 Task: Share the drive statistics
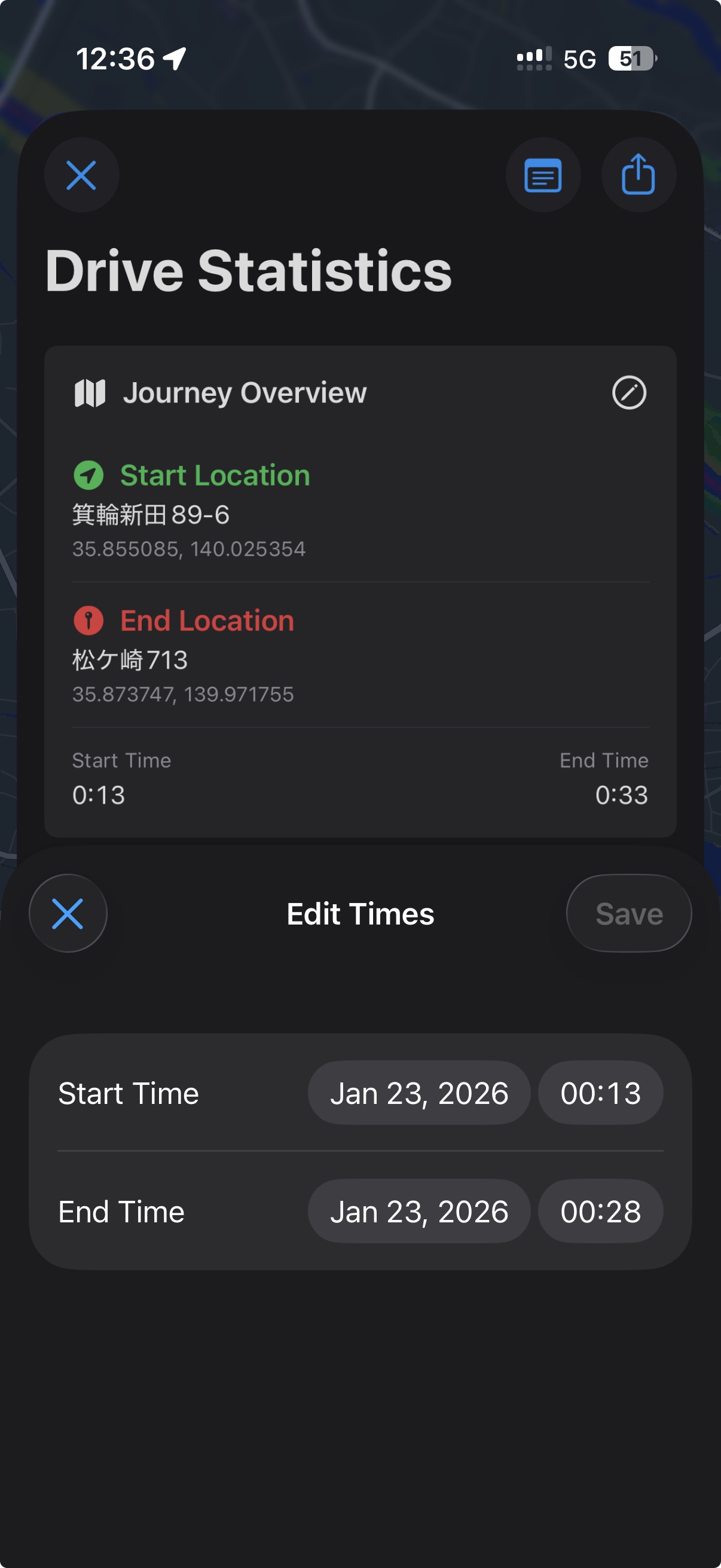click(638, 175)
